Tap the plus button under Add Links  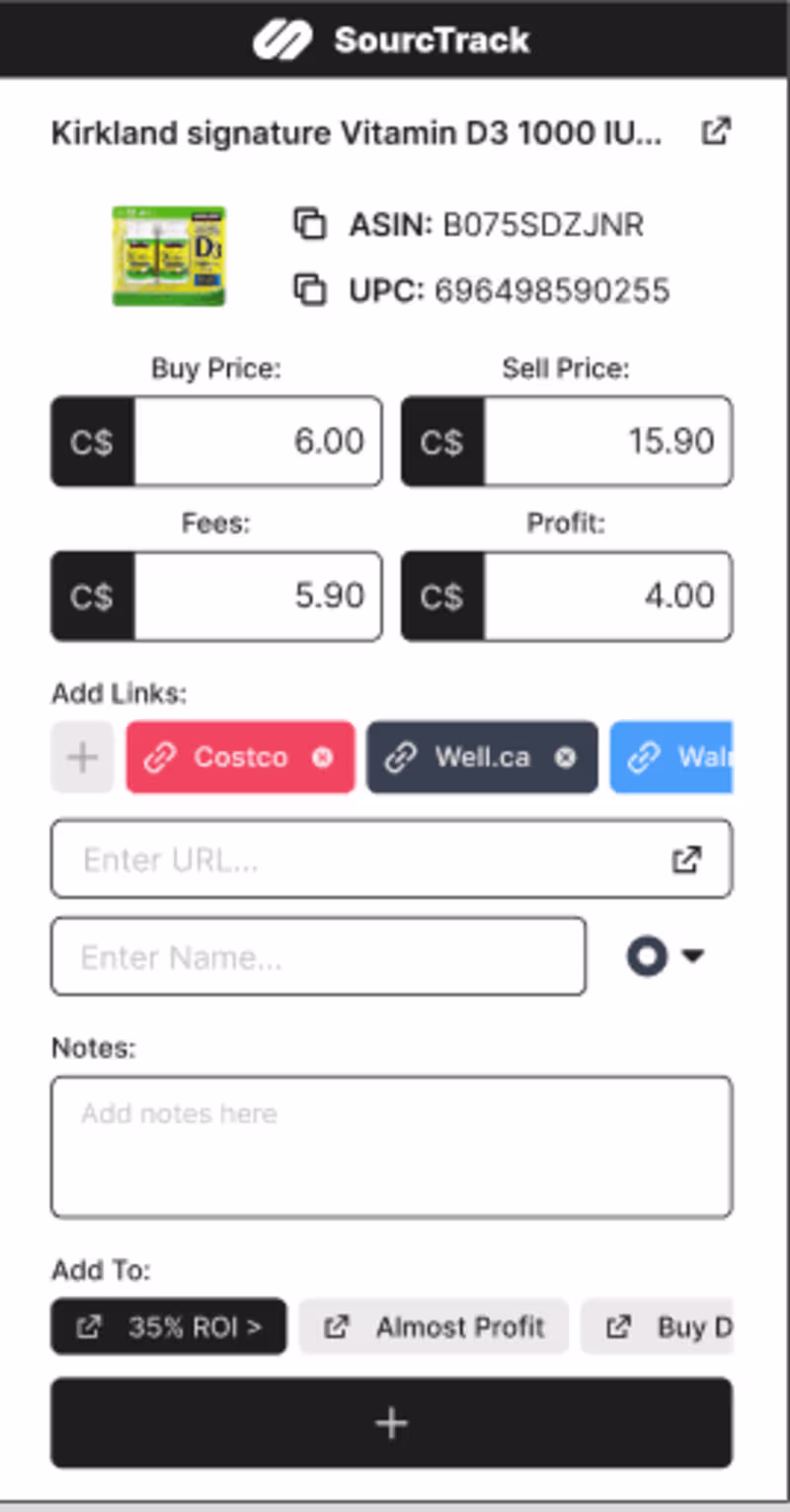[x=83, y=757]
